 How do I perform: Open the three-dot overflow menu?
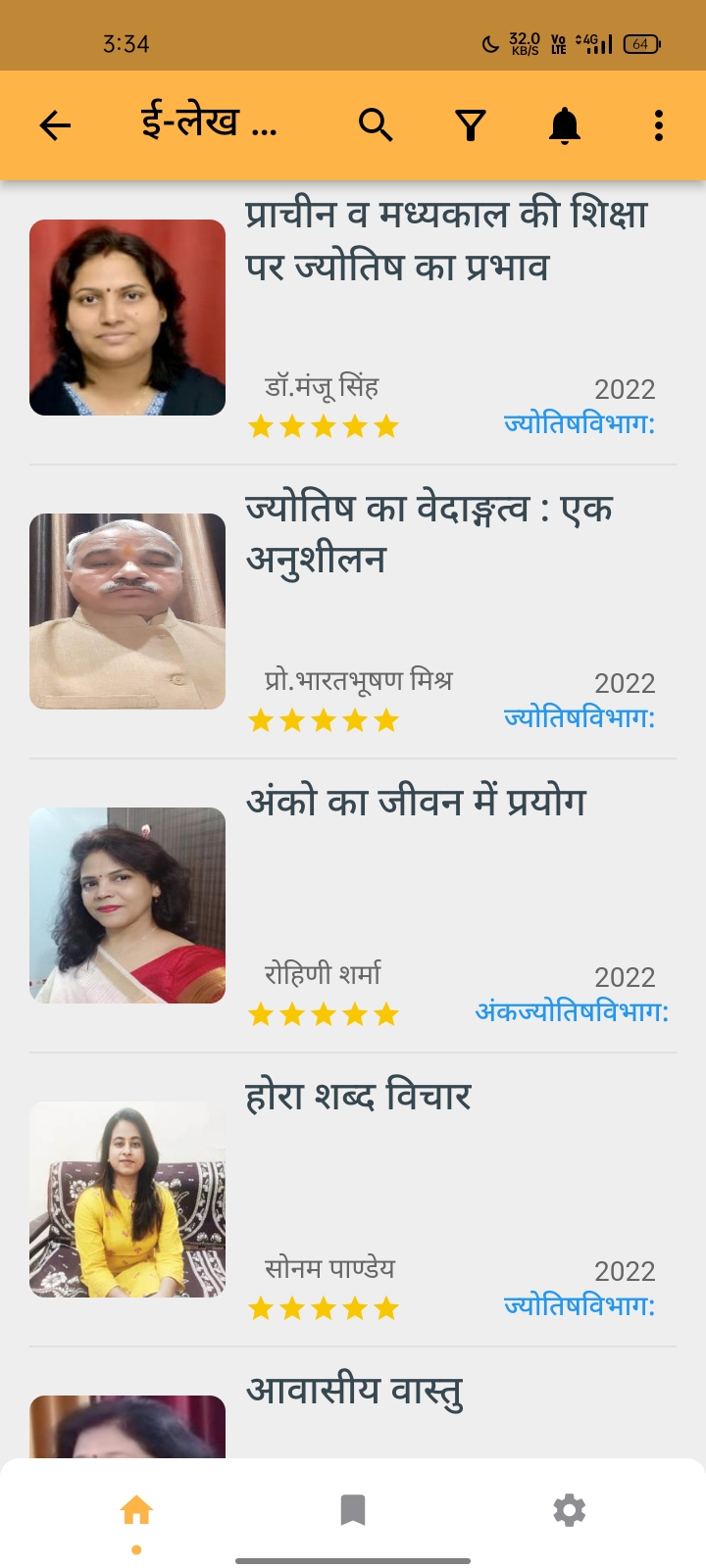(658, 125)
